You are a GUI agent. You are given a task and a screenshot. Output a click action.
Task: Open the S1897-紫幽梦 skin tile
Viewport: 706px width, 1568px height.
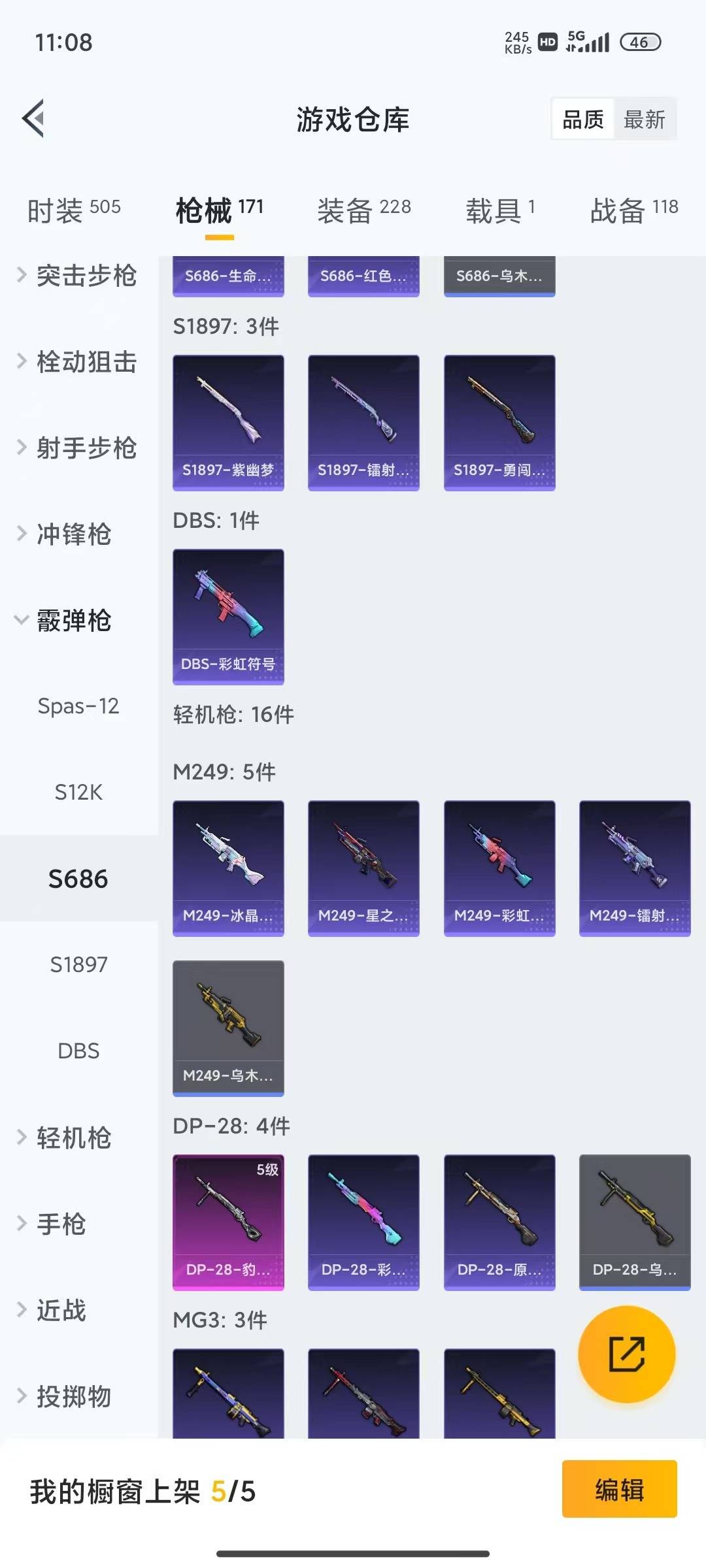(x=228, y=422)
